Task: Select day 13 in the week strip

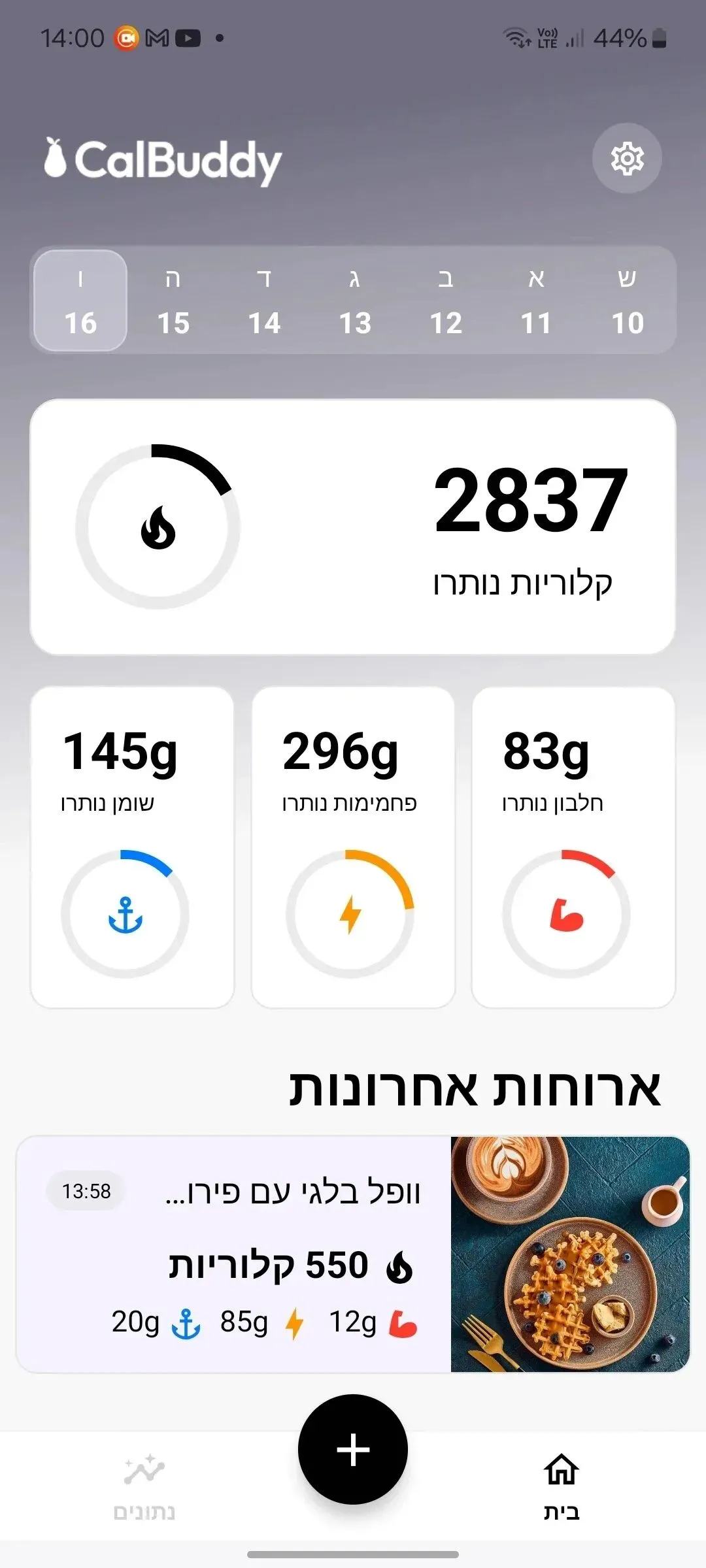Action: (x=355, y=301)
